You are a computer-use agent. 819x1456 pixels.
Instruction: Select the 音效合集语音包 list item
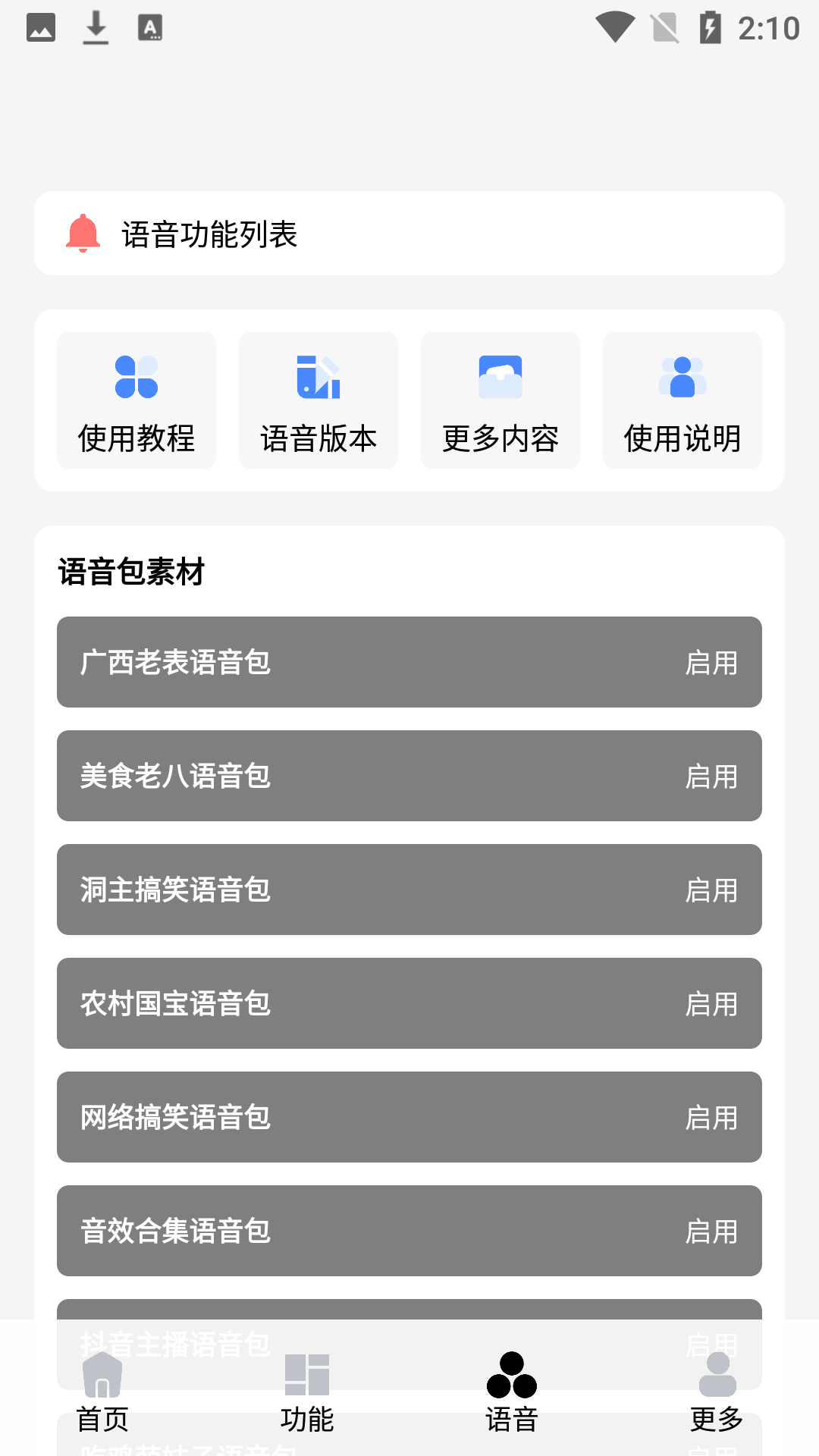(x=409, y=1232)
